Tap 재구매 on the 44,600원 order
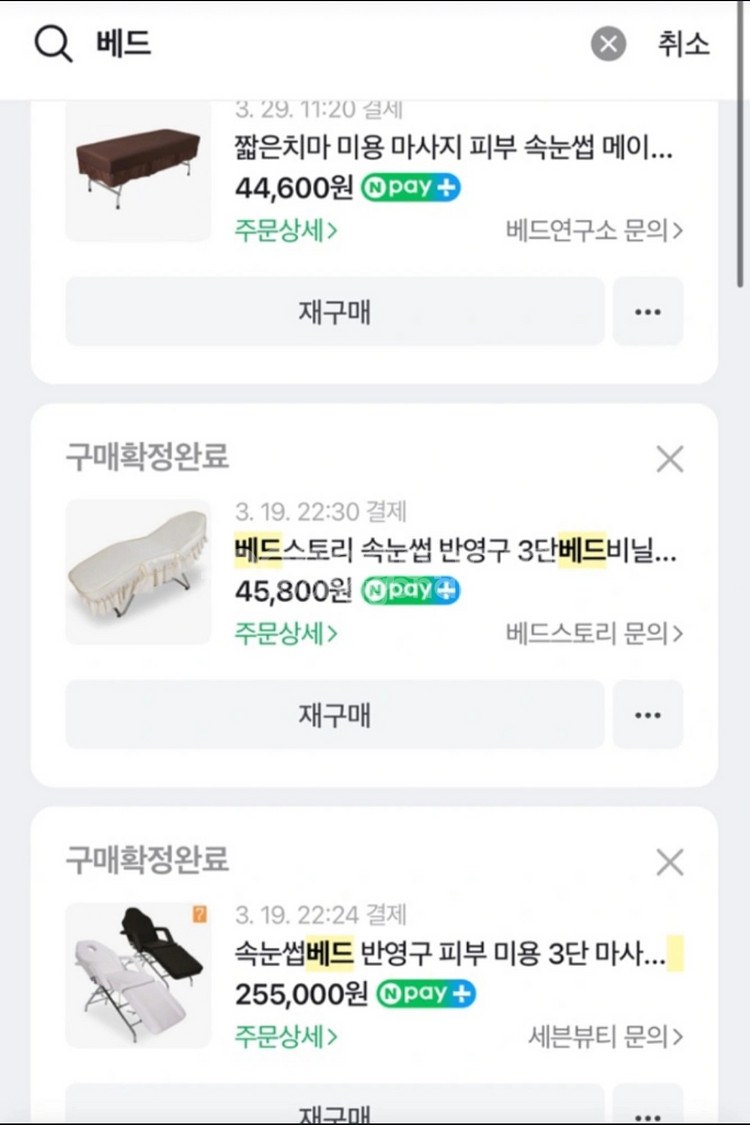This screenshot has height=1125, width=750. tap(333, 311)
